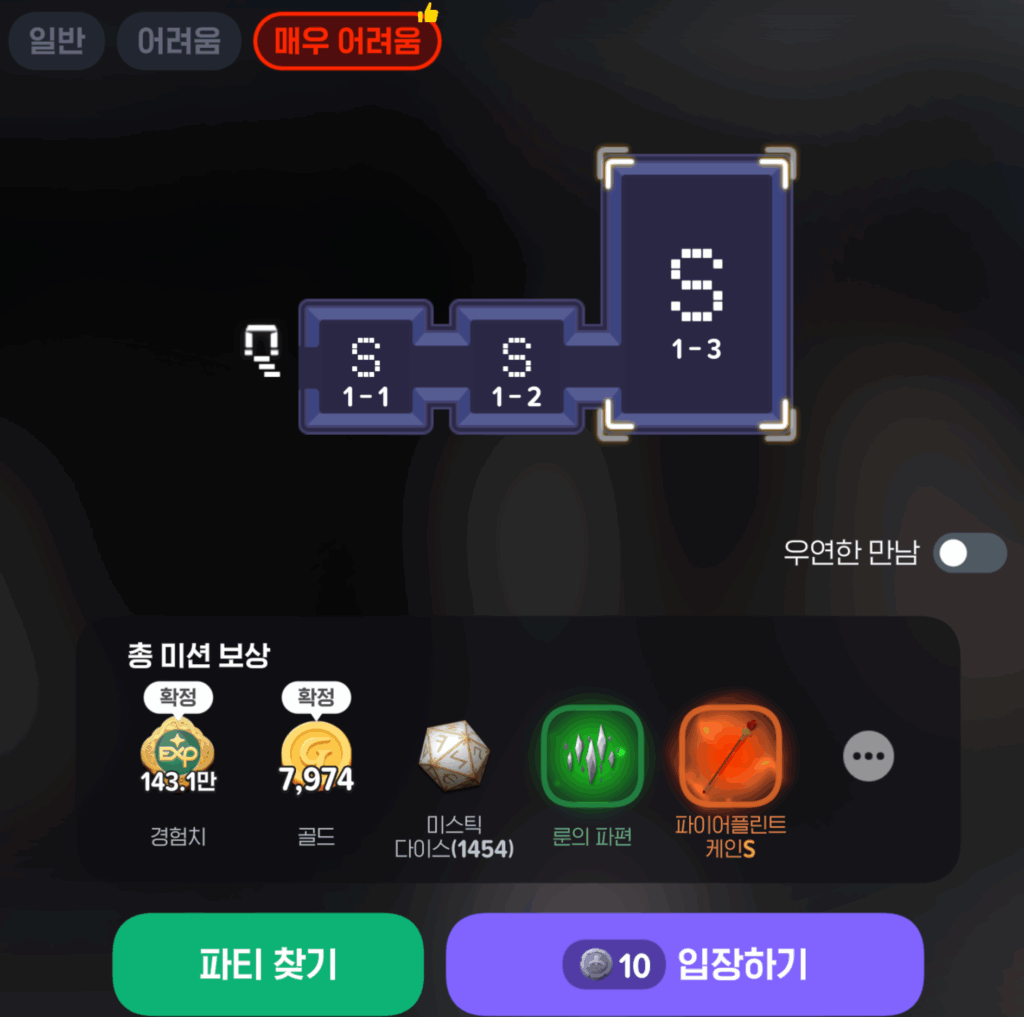View 미스틱 다이스 reward
This screenshot has height=1017, width=1024.
(x=455, y=759)
